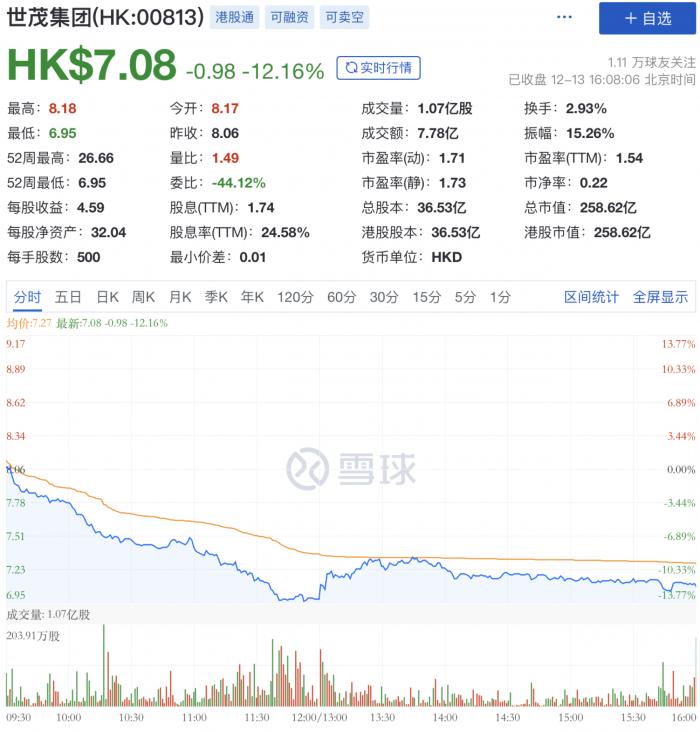Image resolution: width=700 pixels, height=732 pixels.
Task: Select the 60分 interval tab
Action: click(x=341, y=297)
